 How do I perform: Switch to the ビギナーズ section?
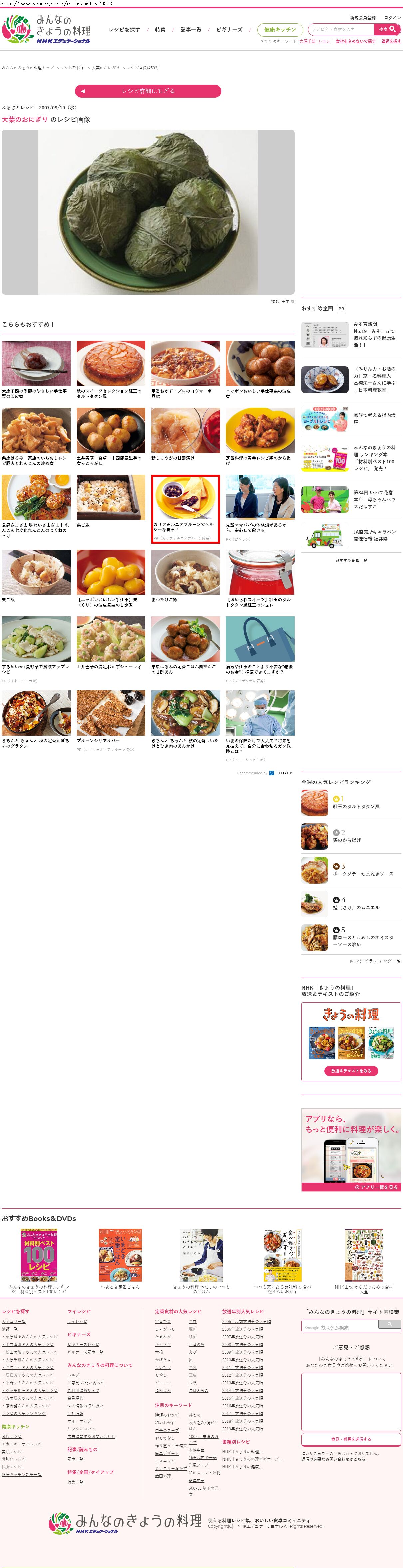229,30
